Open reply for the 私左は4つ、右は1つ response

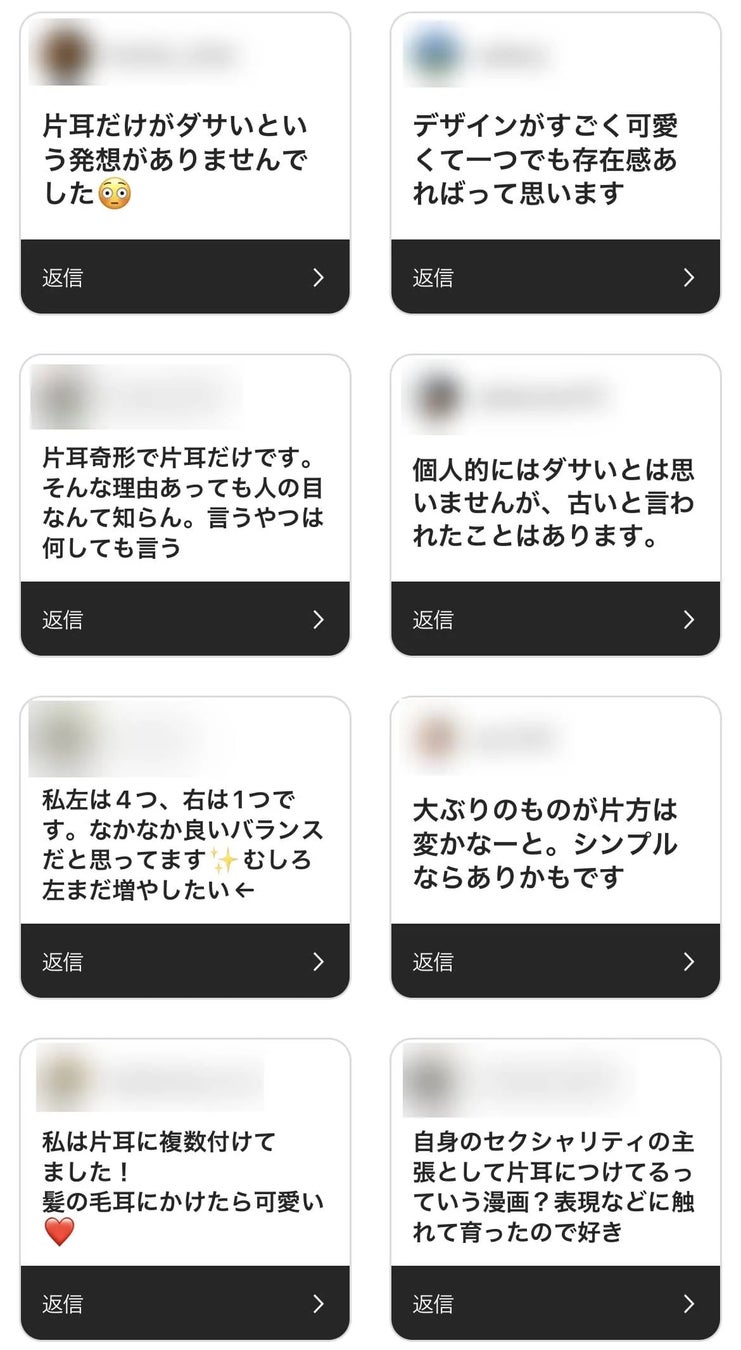pos(185,961)
